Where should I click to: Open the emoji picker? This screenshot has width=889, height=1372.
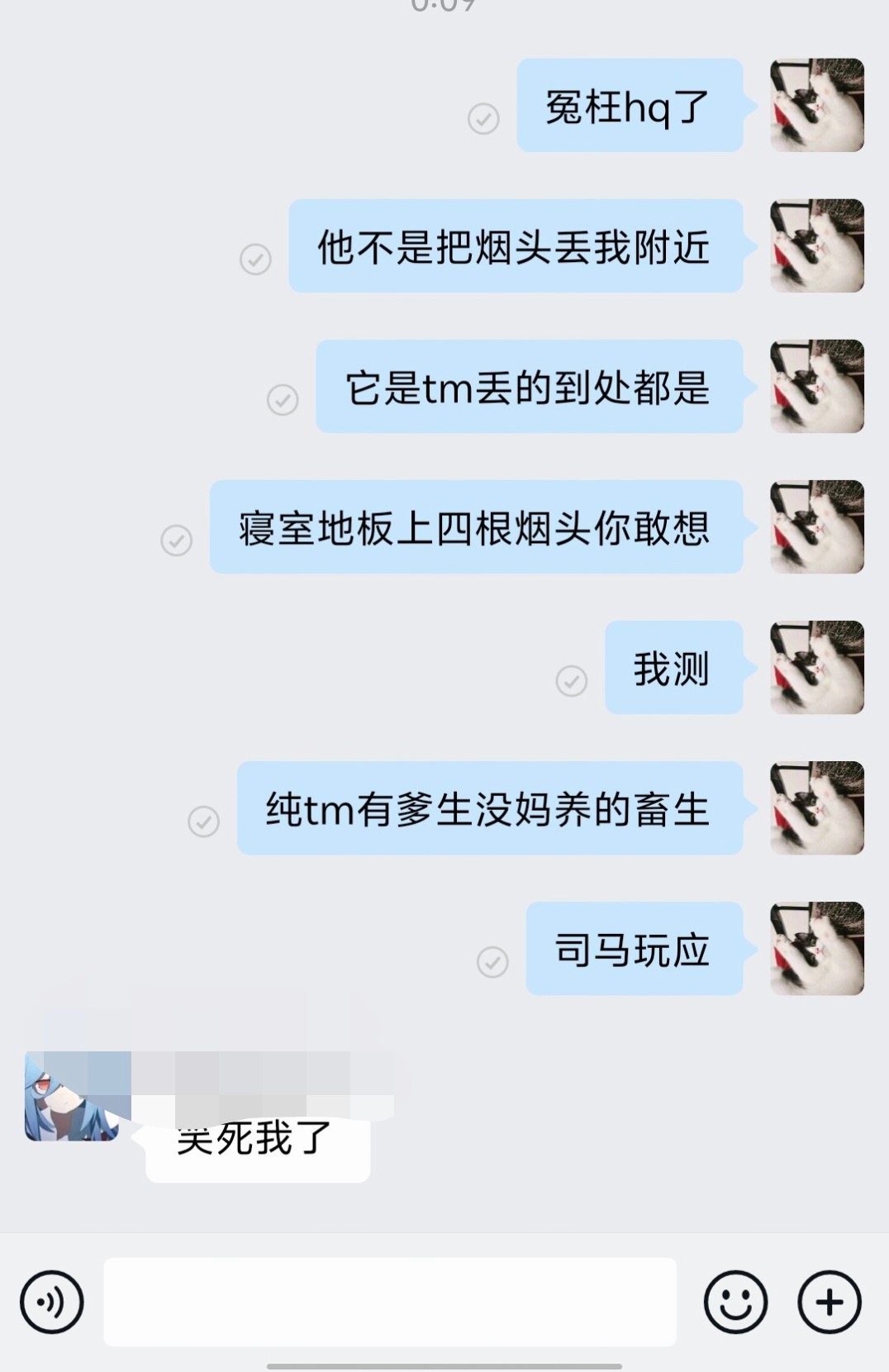[735, 1302]
